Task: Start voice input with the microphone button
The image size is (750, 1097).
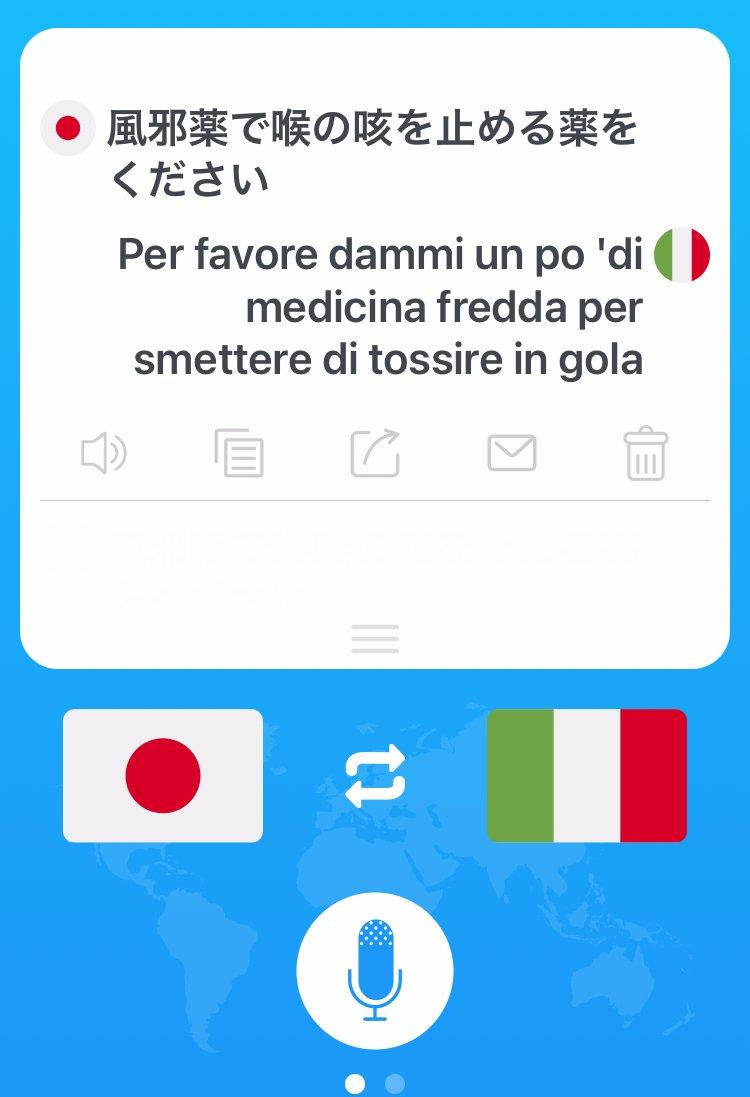Action: (x=375, y=970)
